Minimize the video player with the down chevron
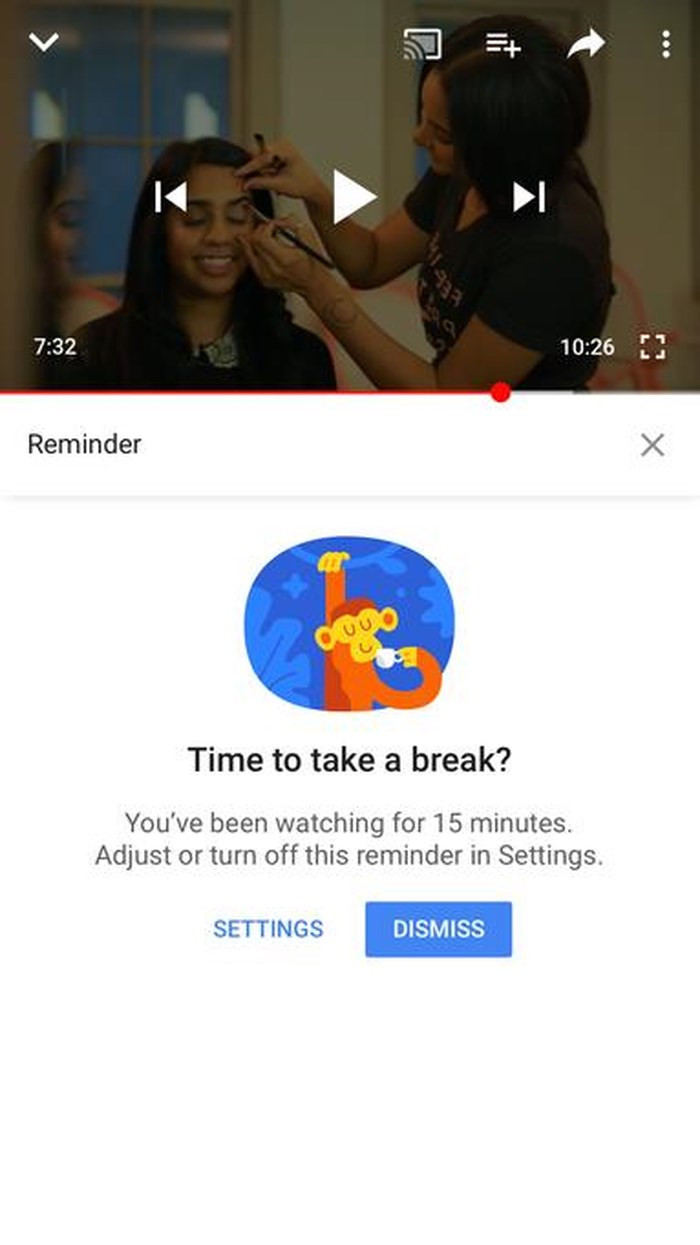 (44, 42)
